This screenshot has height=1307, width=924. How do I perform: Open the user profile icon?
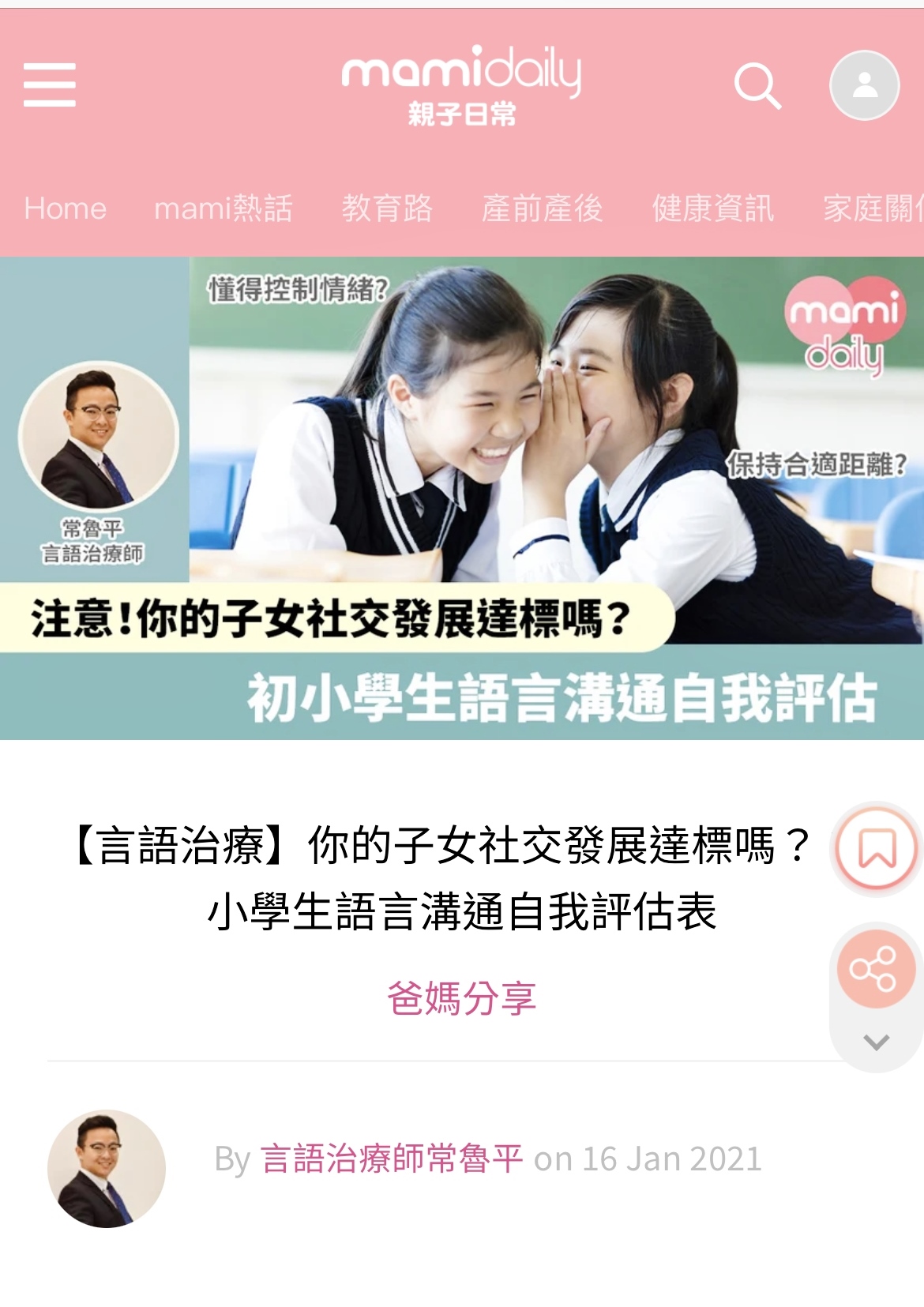coord(864,85)
